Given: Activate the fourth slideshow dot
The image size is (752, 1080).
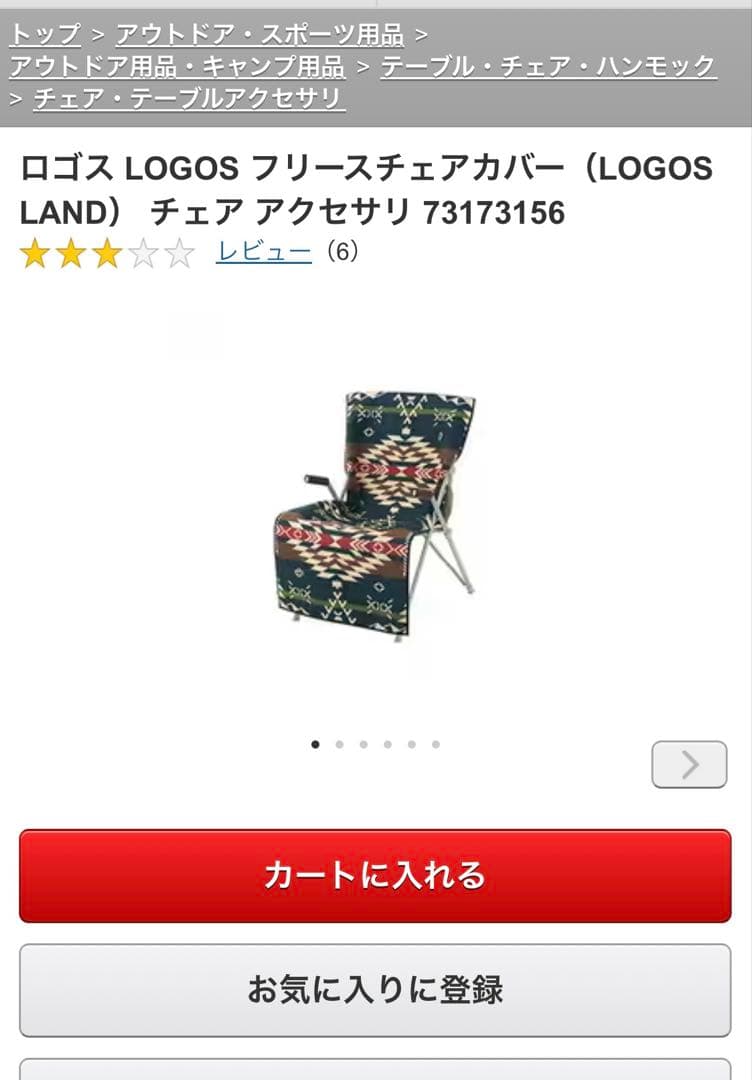Looking at the screenshot, I should 388,744.
